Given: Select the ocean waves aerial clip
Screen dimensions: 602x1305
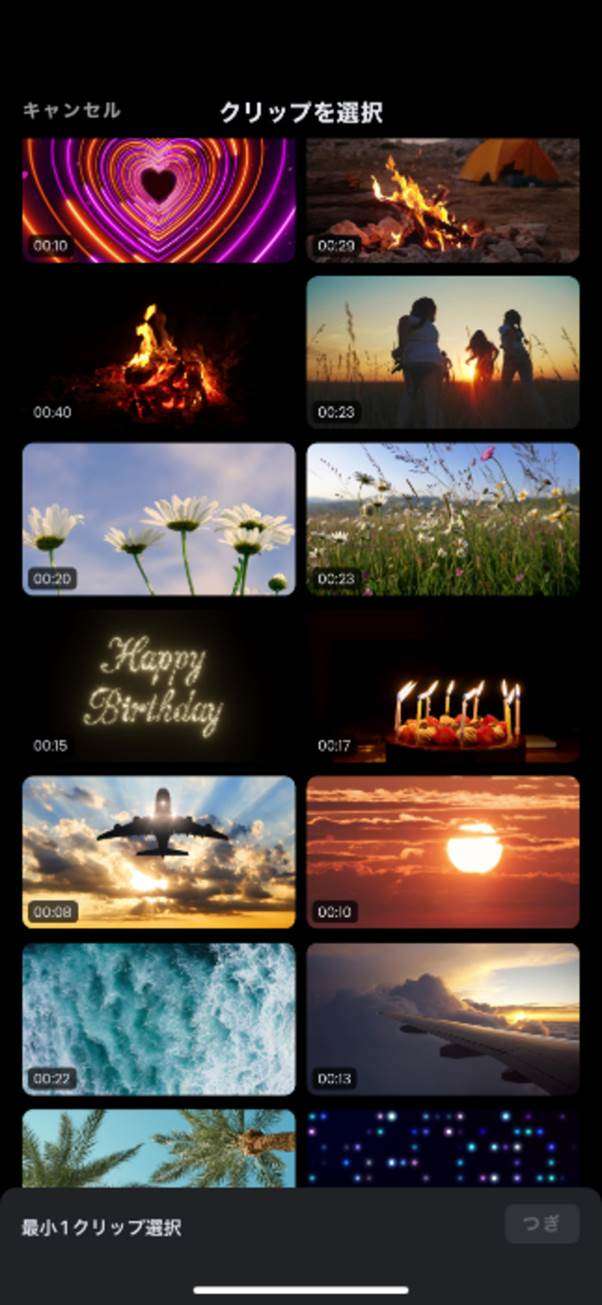Looking at the screenshot, I should coord(159,1019).
